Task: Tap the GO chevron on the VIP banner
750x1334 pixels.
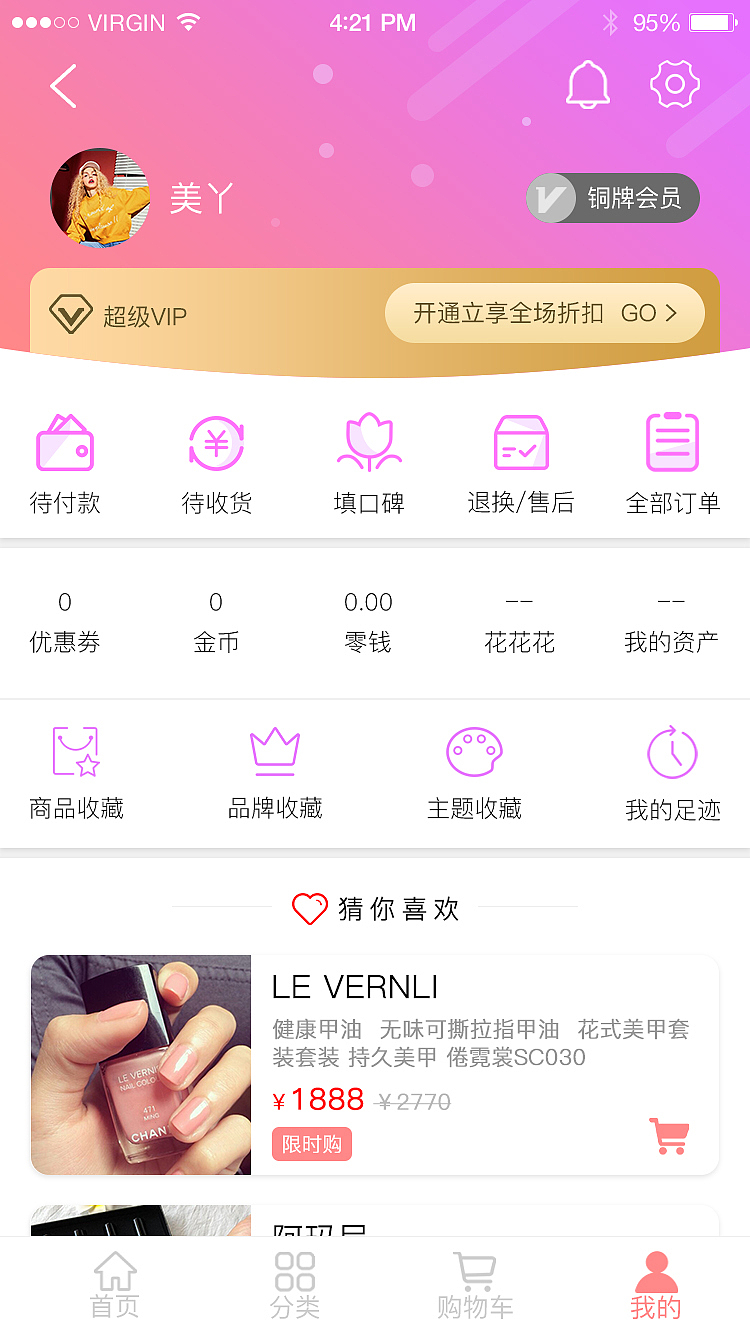Action: 673,312
